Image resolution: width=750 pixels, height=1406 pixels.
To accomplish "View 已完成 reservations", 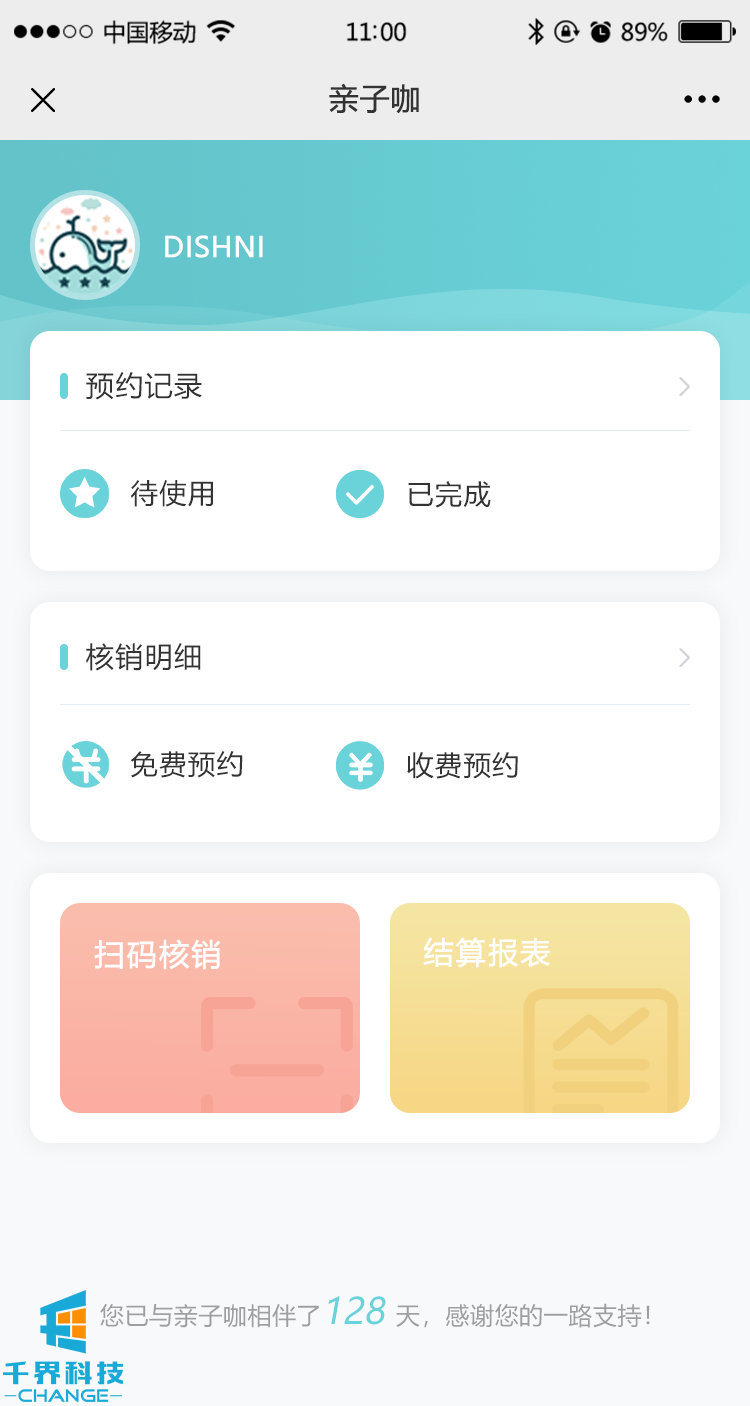I will (414, 494).
